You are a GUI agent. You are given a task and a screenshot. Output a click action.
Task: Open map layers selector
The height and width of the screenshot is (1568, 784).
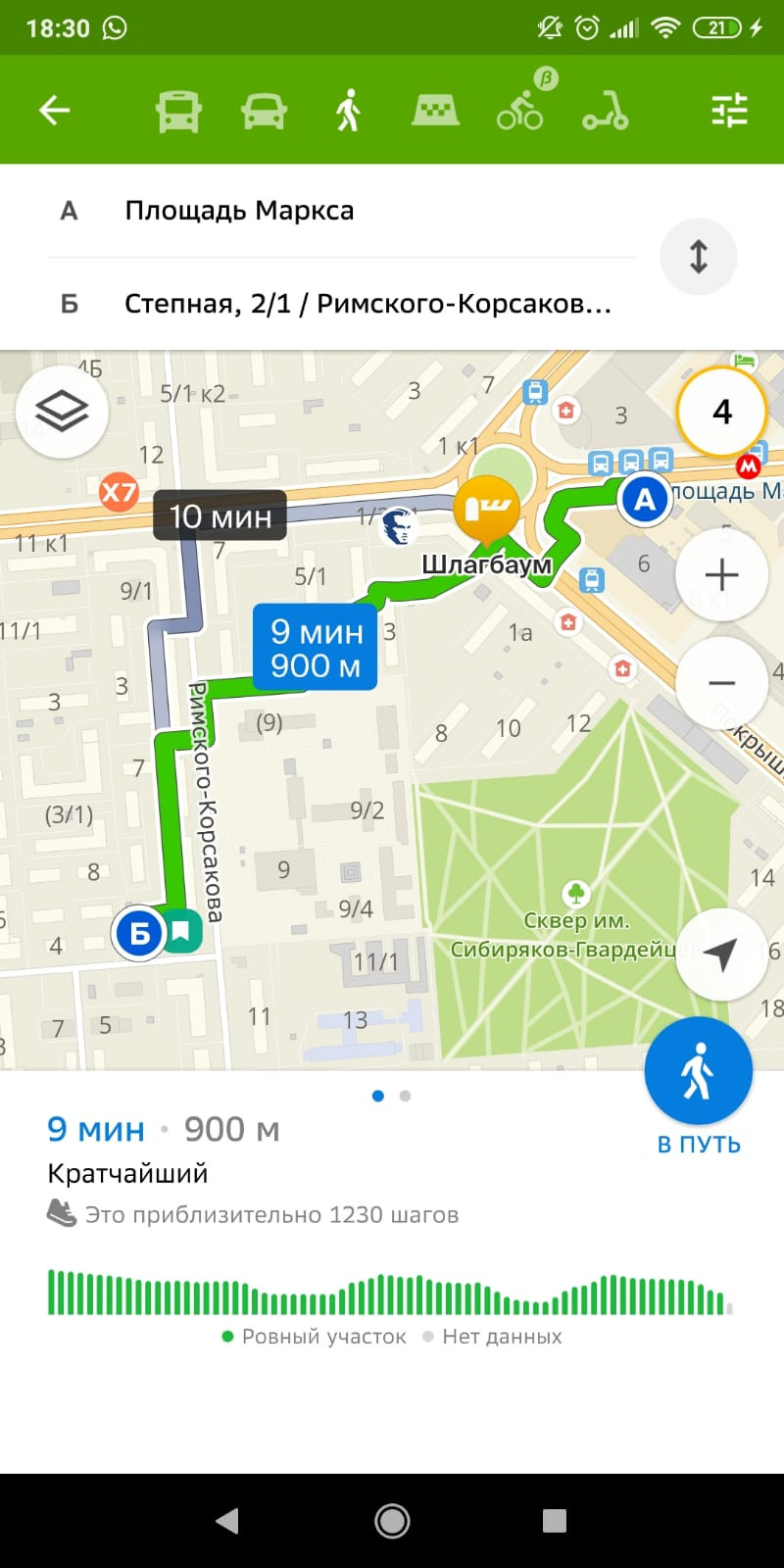tap(62, 412)
